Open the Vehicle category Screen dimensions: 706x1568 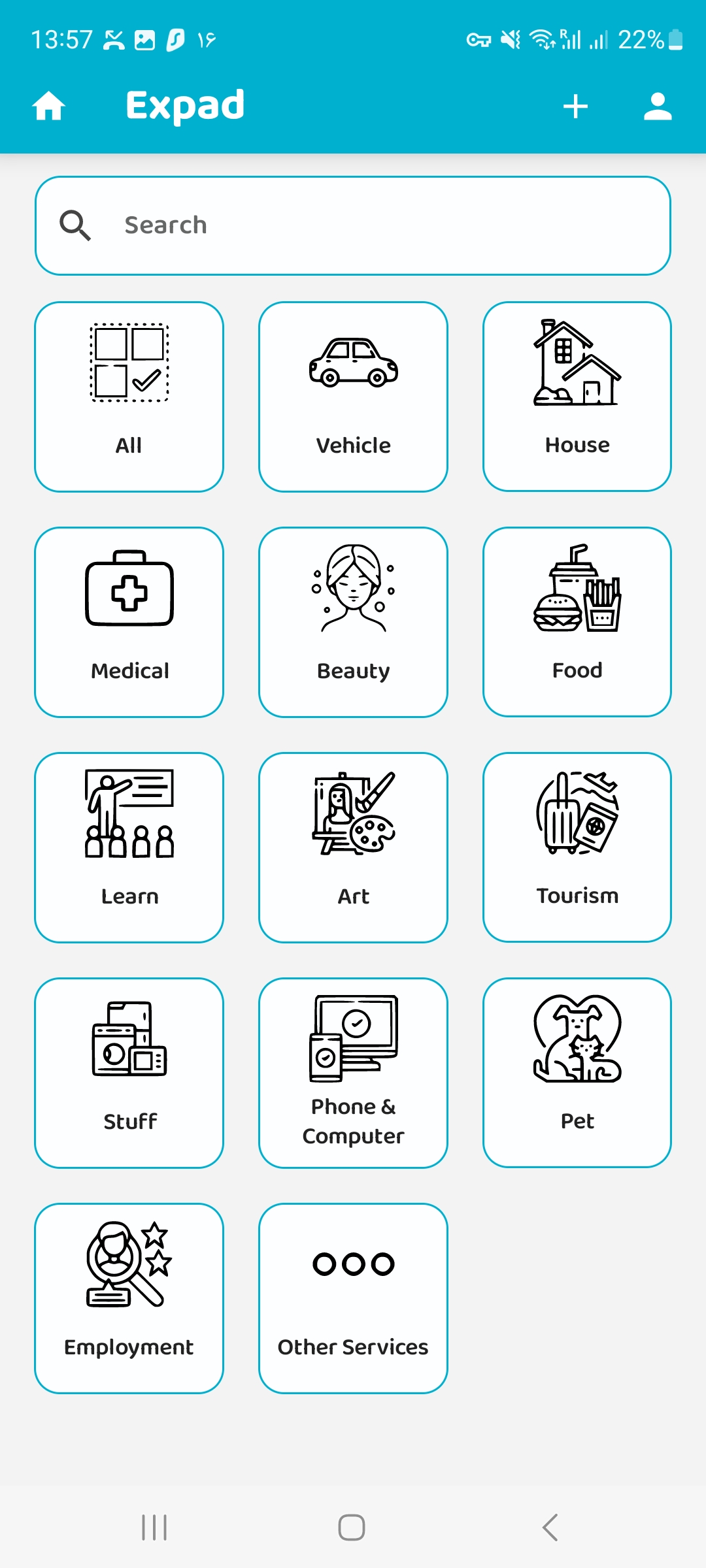[x=353, y=397]
